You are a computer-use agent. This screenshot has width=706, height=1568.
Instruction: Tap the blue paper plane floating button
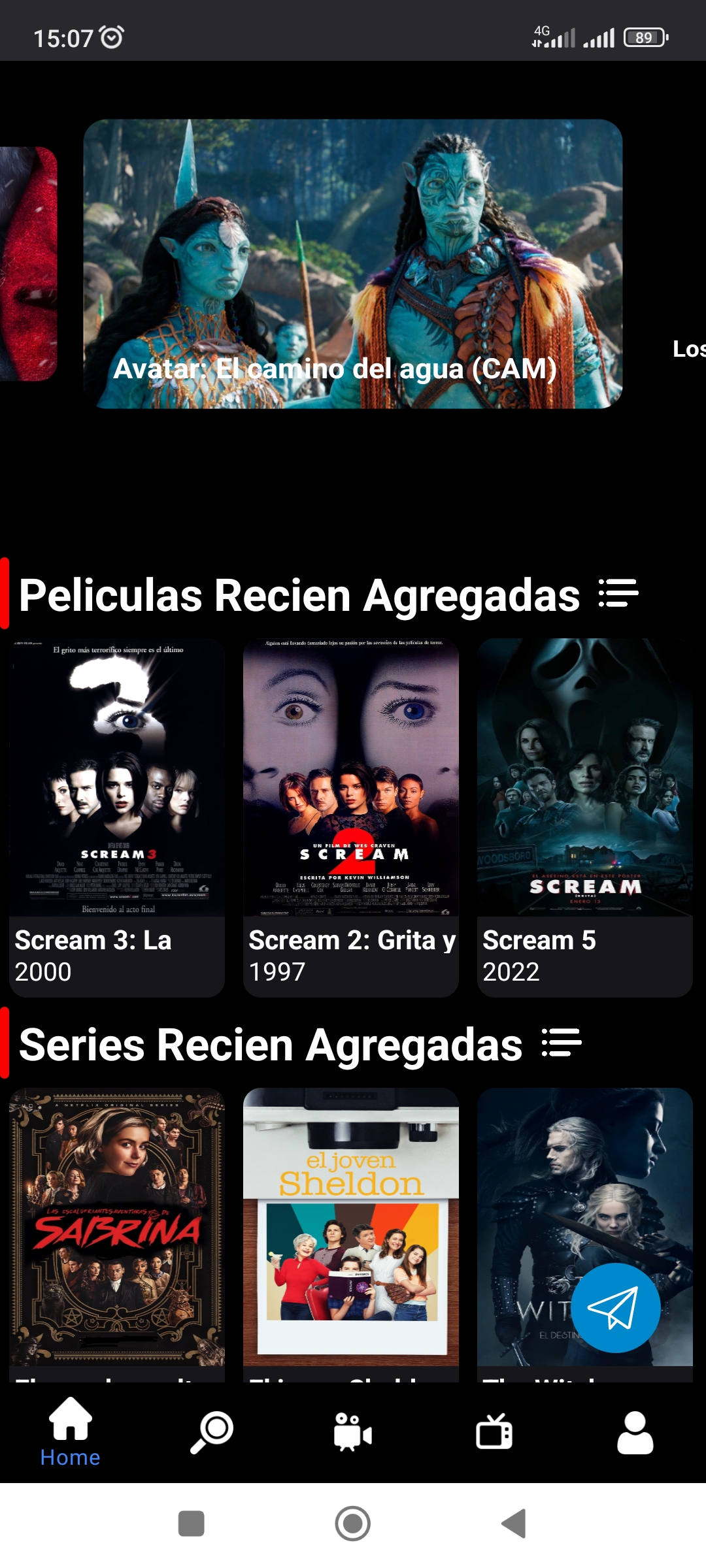click(x=615, y=1307)
